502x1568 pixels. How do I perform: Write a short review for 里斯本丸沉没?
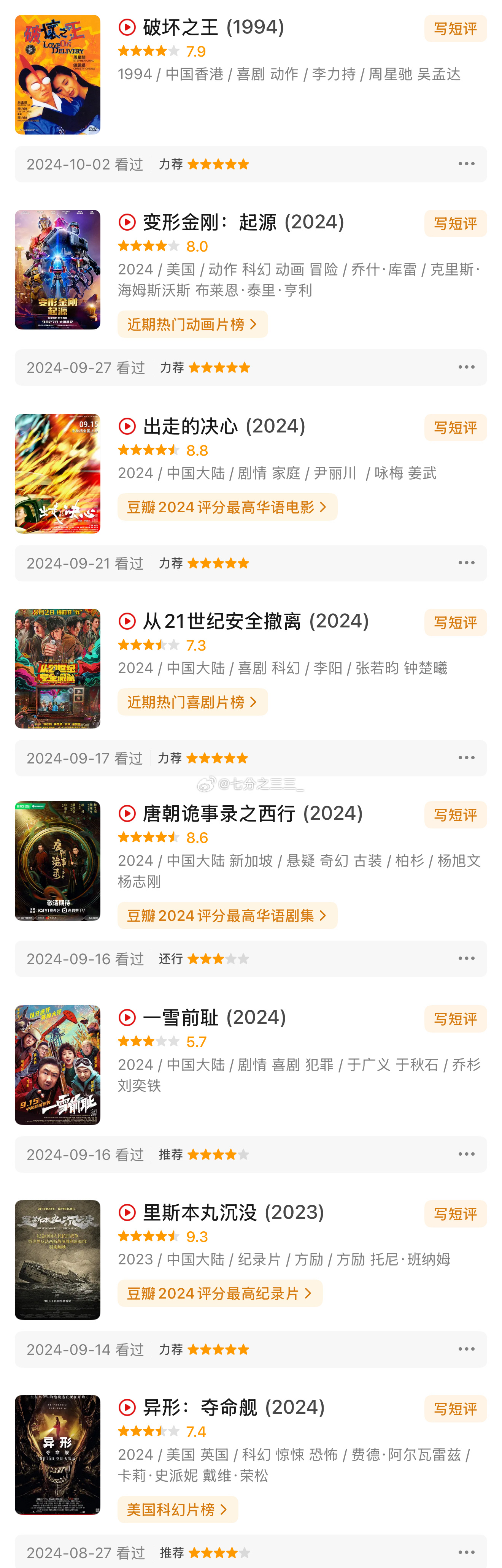click(x=455, y=1214)
